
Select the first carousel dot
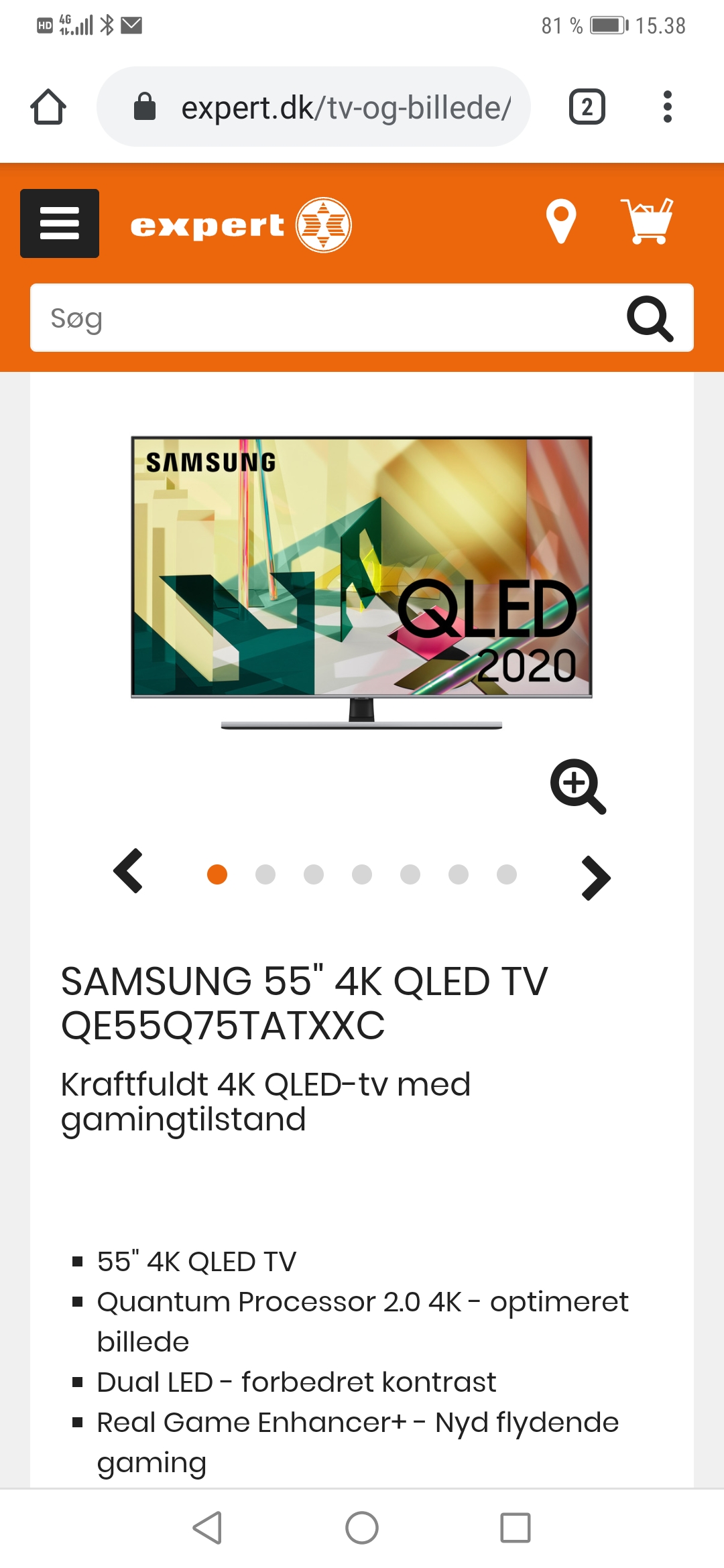pos(217,874)
